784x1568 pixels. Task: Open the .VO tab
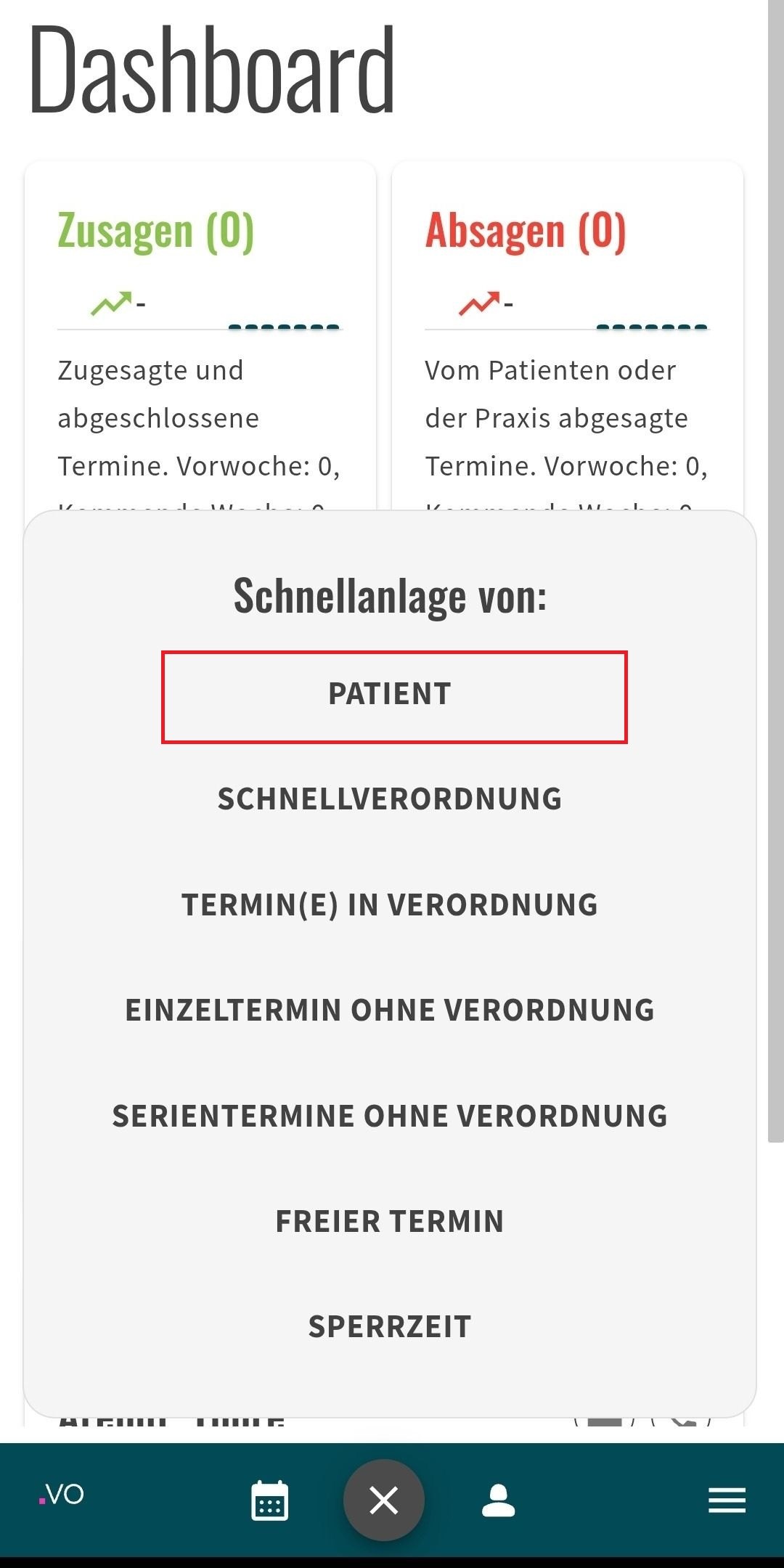pos(62,1495)
